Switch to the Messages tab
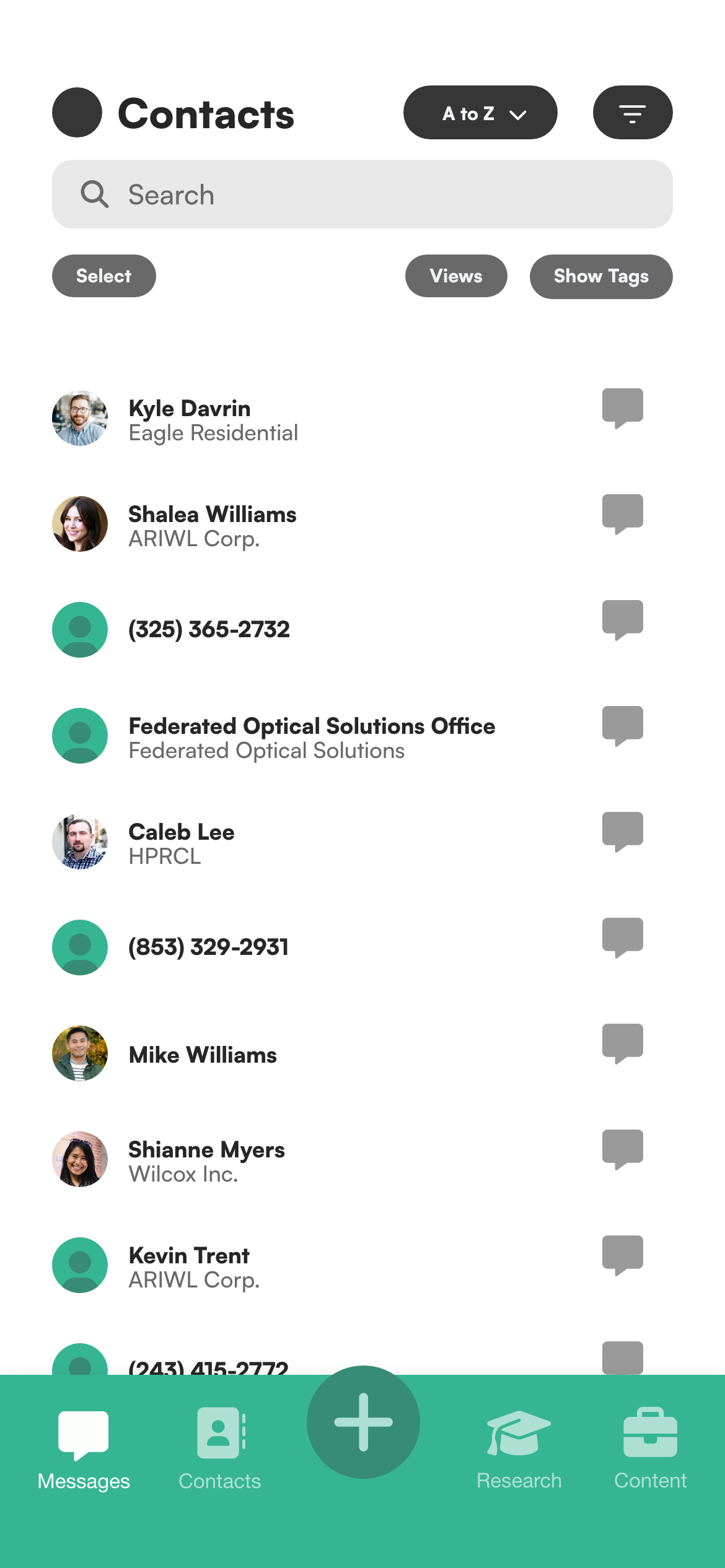 point(84,1449)
